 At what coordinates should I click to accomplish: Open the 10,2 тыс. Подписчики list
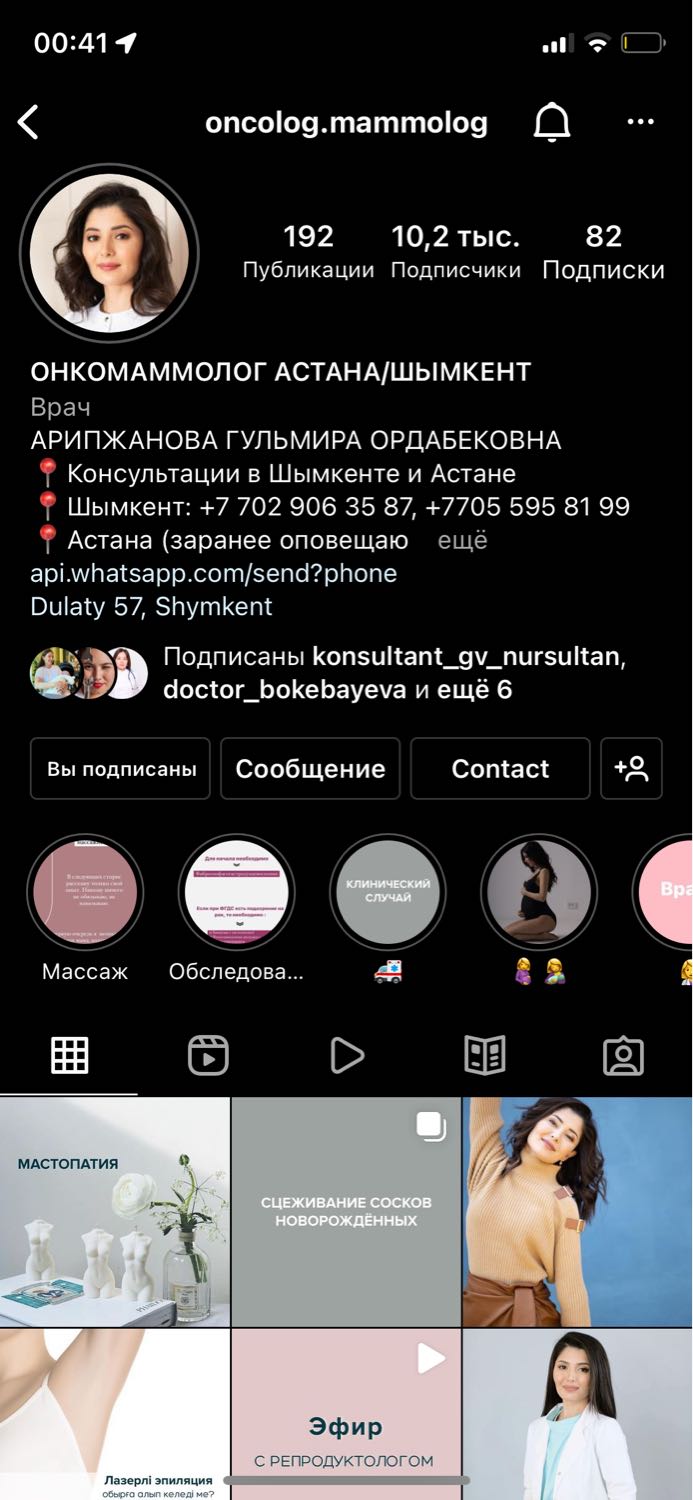456,252
